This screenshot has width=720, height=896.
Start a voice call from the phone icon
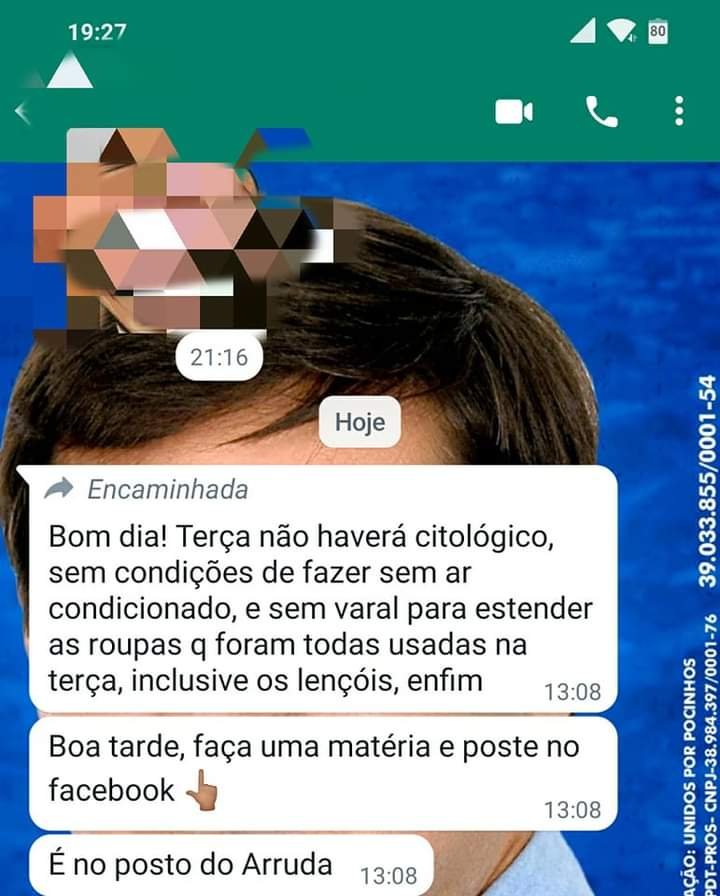coord(601,111)
